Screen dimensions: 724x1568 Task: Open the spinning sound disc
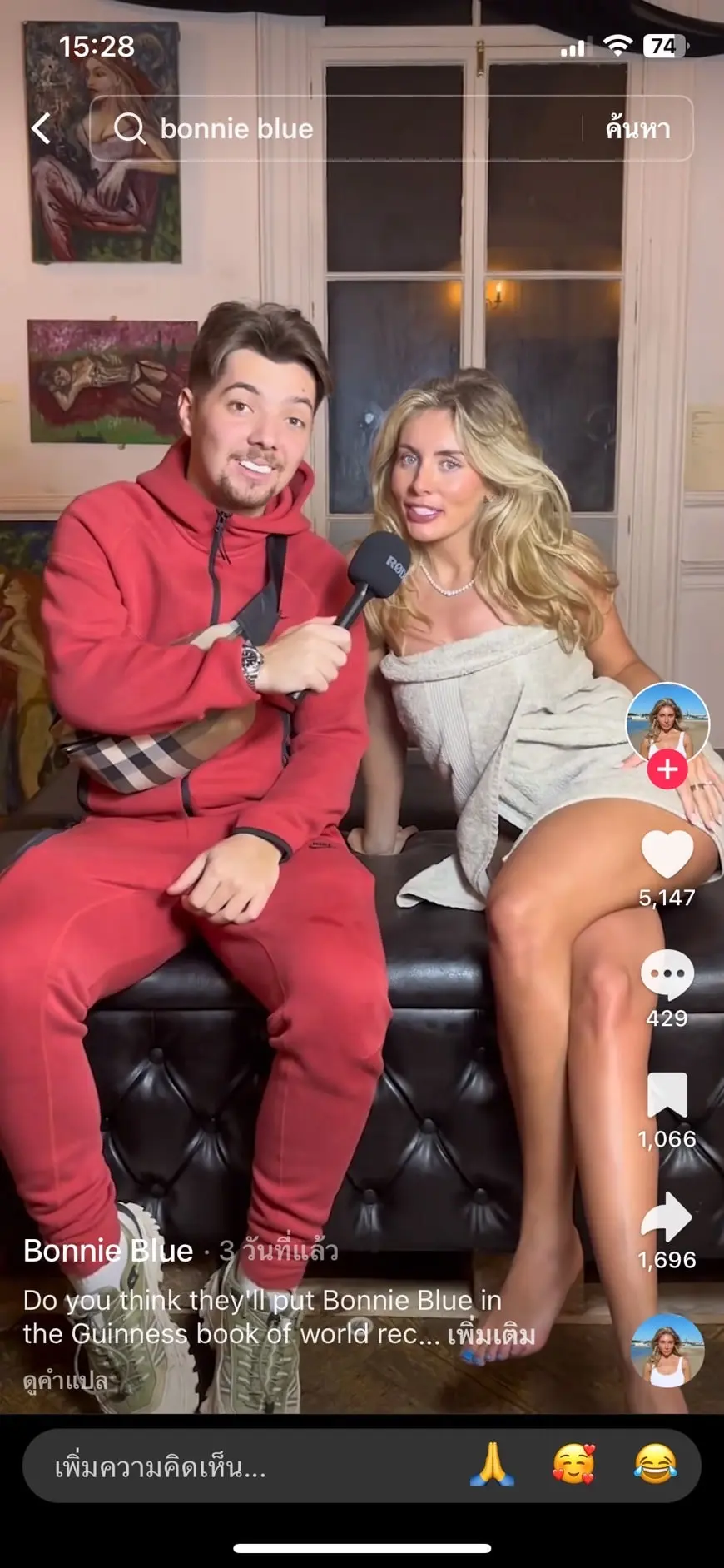(667, 1351)
